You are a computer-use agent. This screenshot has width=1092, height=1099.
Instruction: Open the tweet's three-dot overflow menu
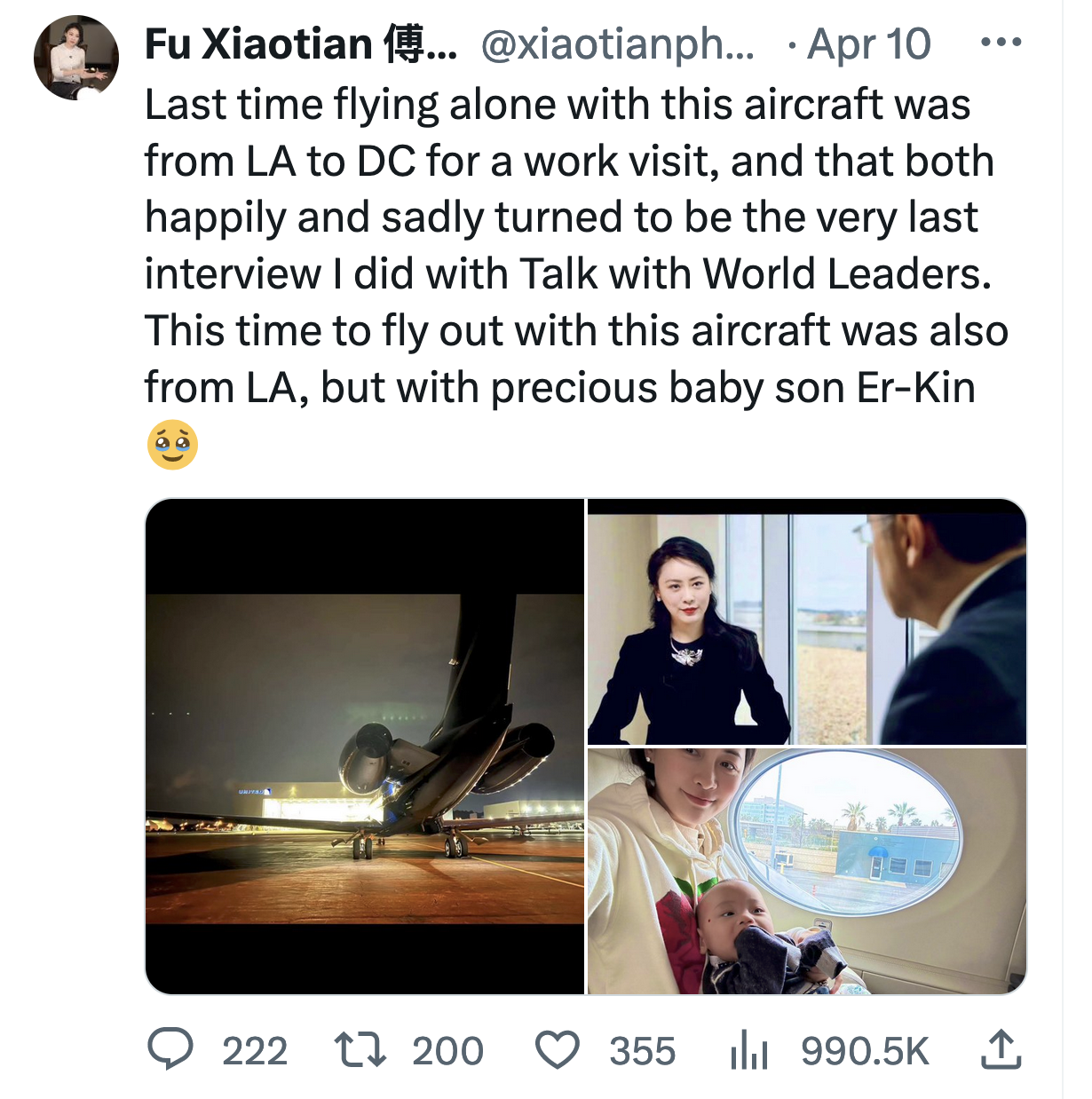[x=1001, y=43]
